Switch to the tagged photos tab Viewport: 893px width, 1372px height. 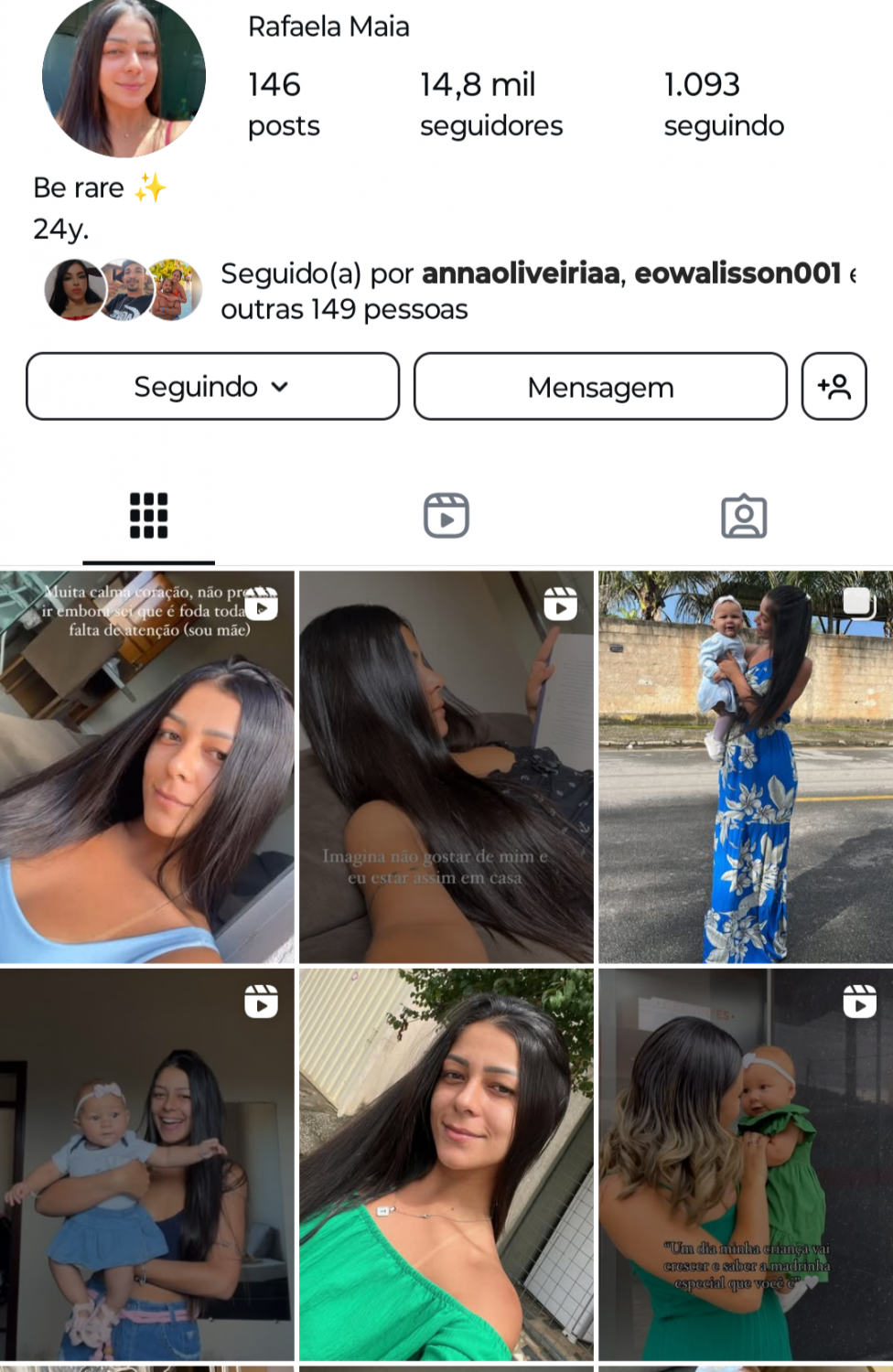744,516
